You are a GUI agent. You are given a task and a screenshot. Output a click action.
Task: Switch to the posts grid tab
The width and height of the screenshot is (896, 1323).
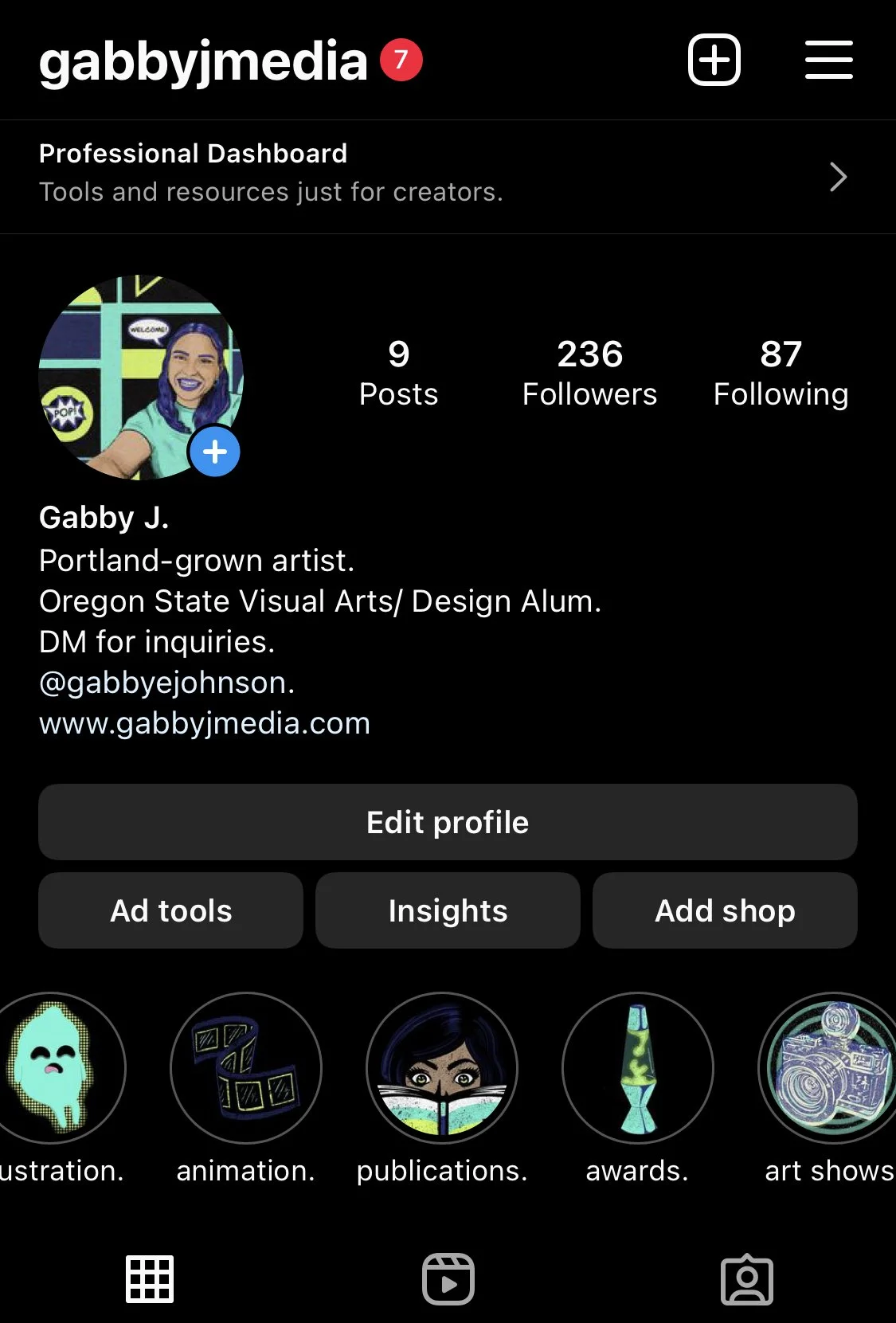click(150, 1279)
